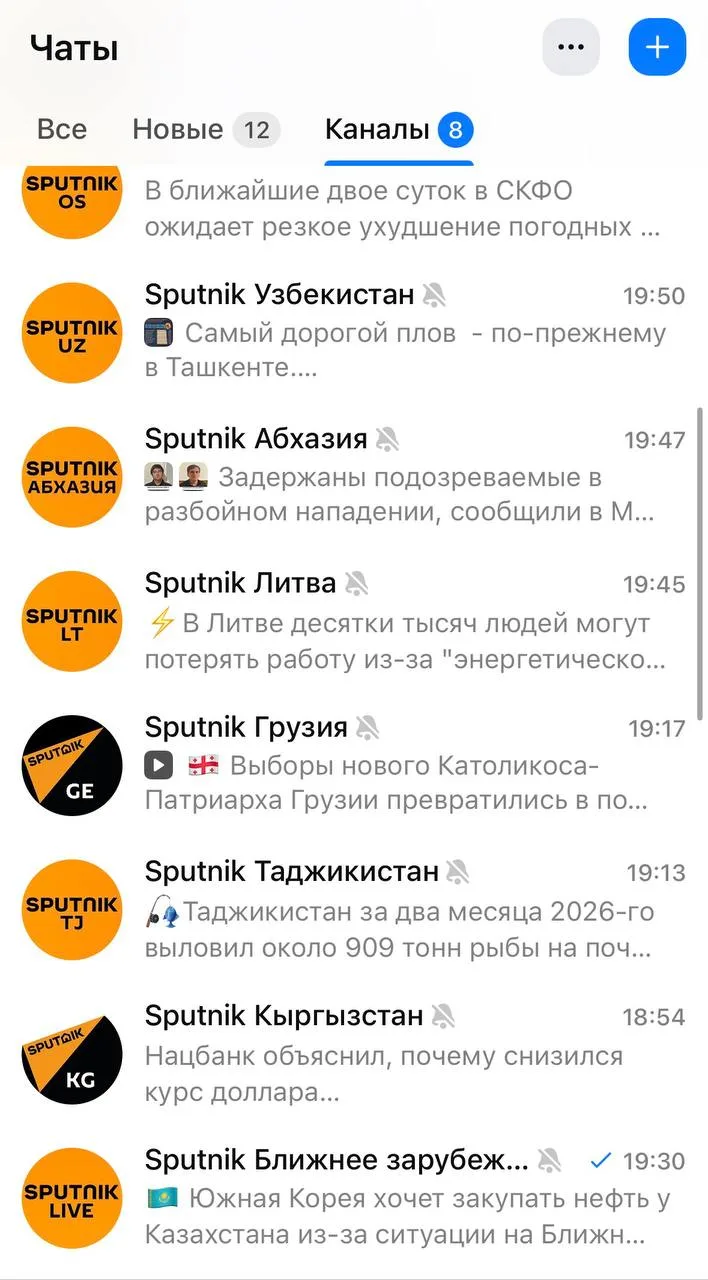This screenshot has height=1280, width=708.
Task: Open the Sputnik Кыргызстан channel
Action: (400, 1054)
